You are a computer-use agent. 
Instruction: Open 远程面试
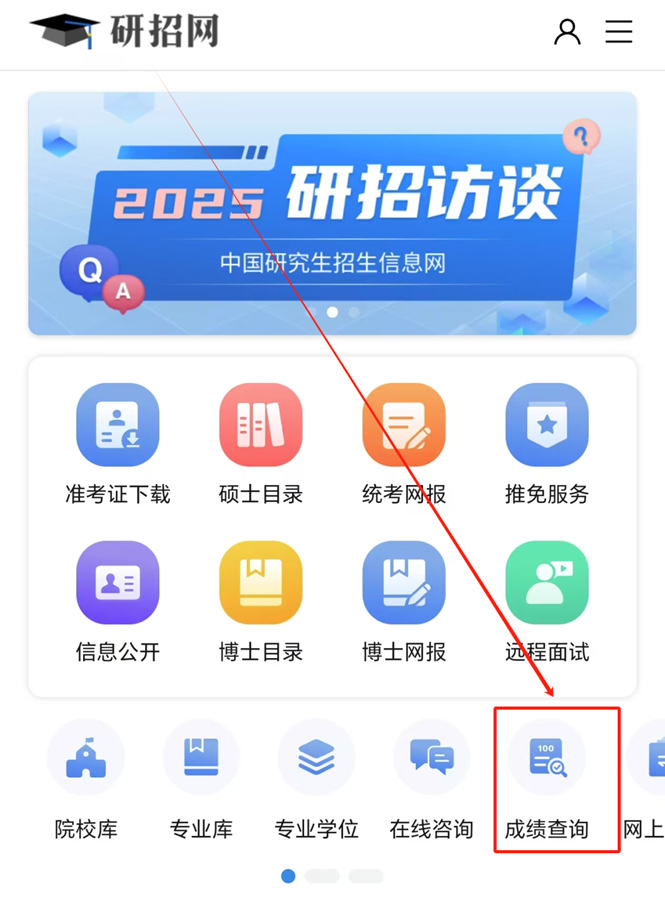pyautogui.click(x=547, y=583)
